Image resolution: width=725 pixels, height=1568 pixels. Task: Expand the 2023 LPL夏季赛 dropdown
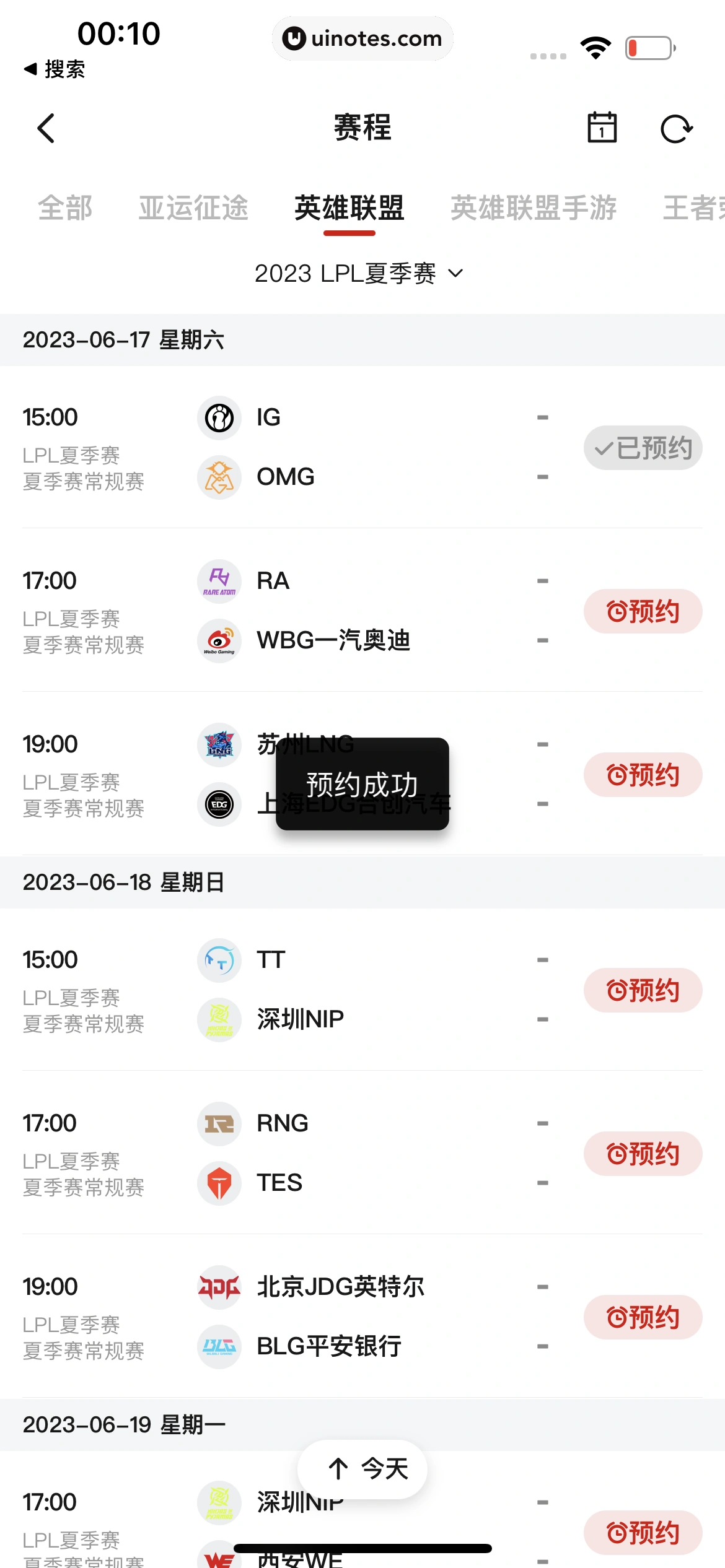[359, 273]
